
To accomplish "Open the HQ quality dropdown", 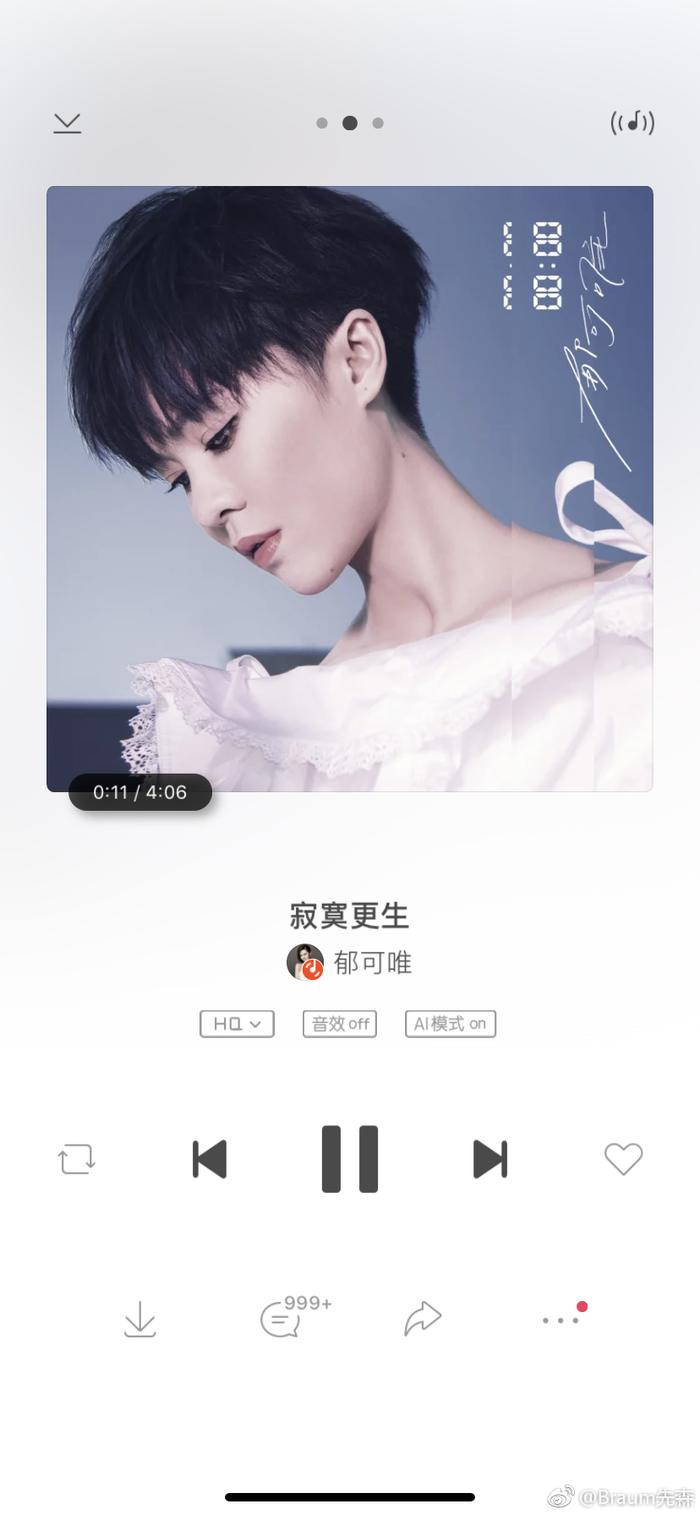I will [237, 1024].
